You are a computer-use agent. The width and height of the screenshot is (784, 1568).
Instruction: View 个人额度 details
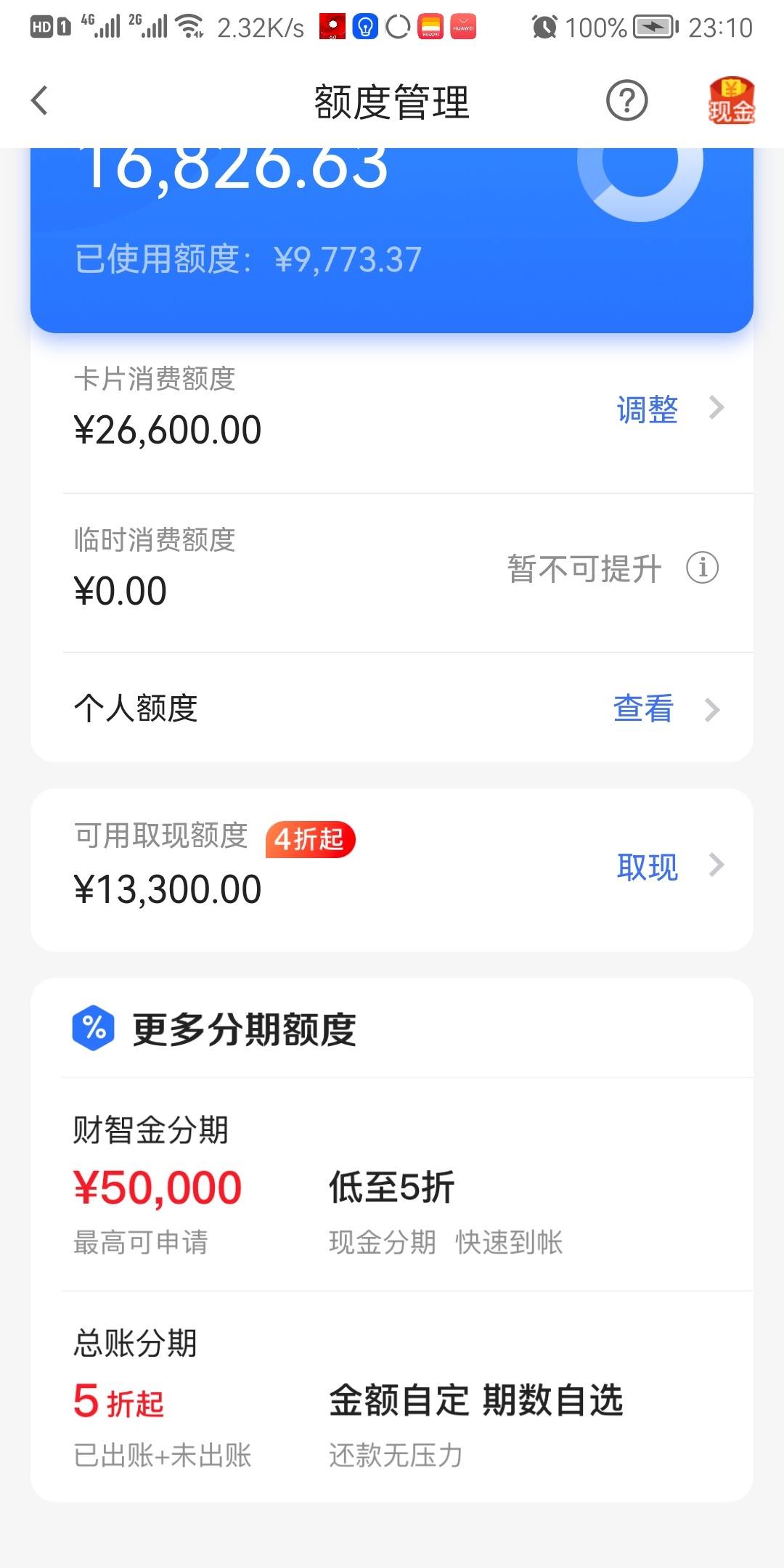(392, 709)
